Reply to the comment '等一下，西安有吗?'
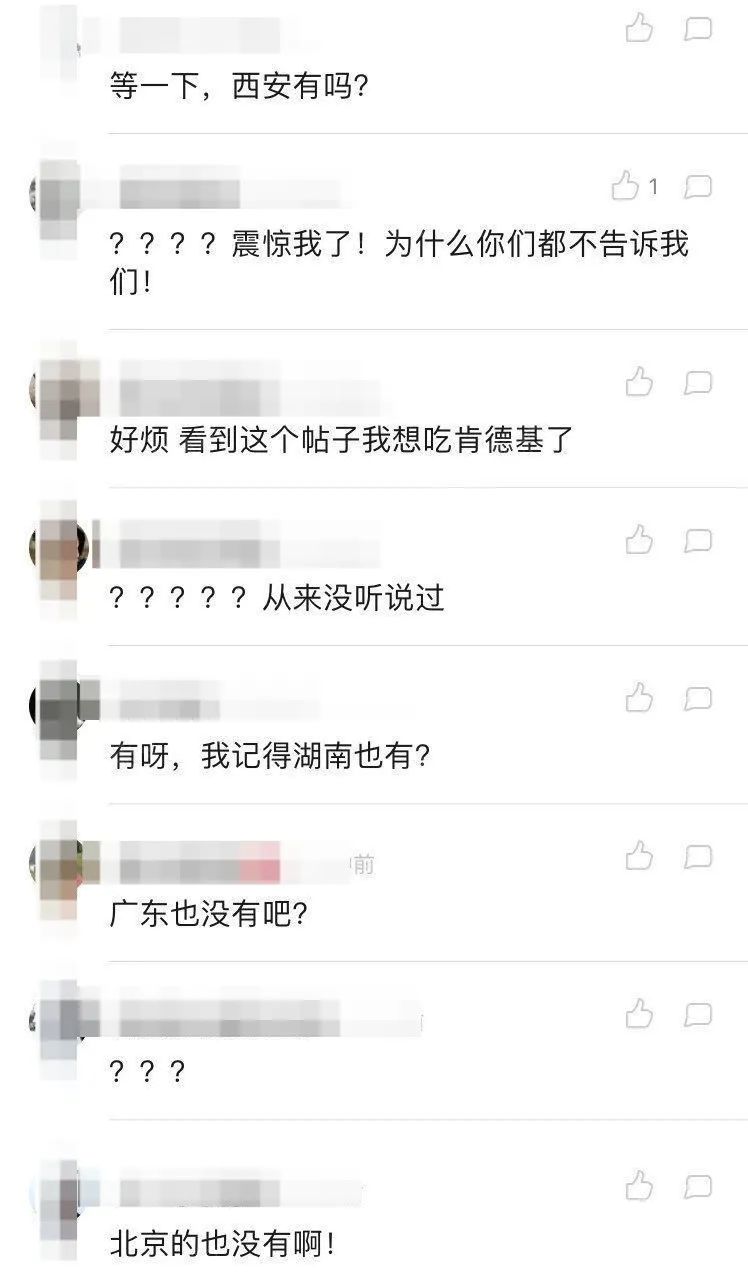Image resolution: width=748 pixels, height=1283 pixels. (x=698, y=29)
